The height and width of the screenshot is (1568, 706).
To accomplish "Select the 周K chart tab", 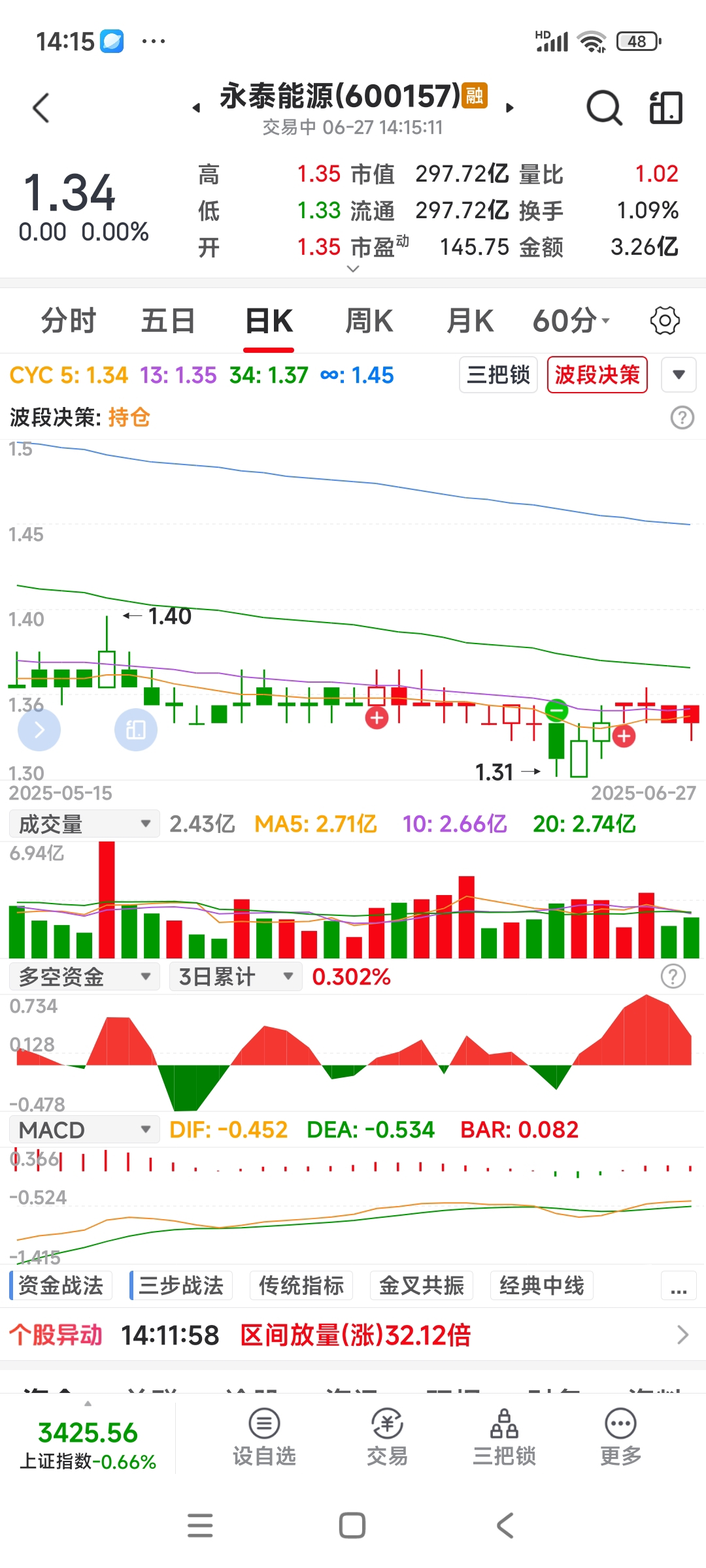I will (369, 321).
